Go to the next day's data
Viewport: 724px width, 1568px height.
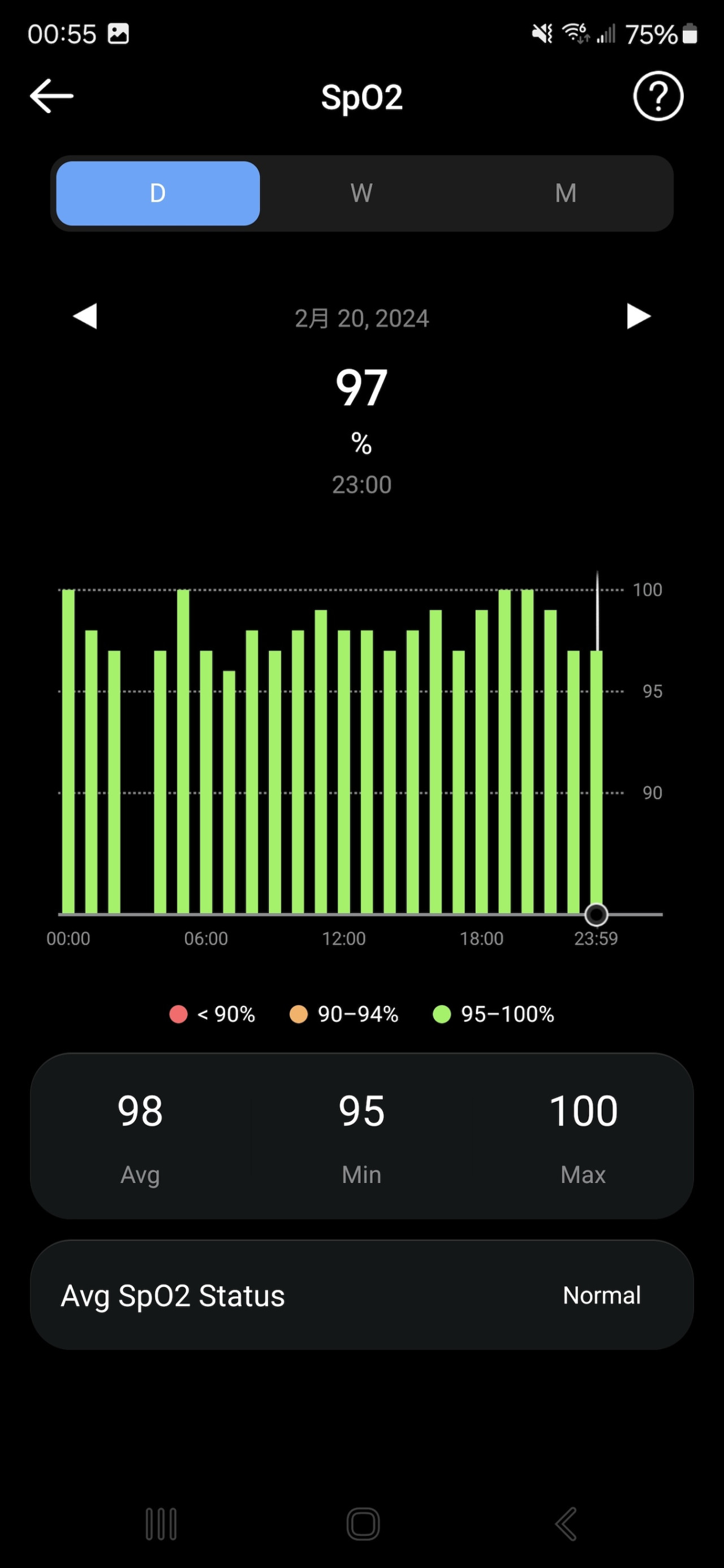pyautogui.click(x=638, y=317)
